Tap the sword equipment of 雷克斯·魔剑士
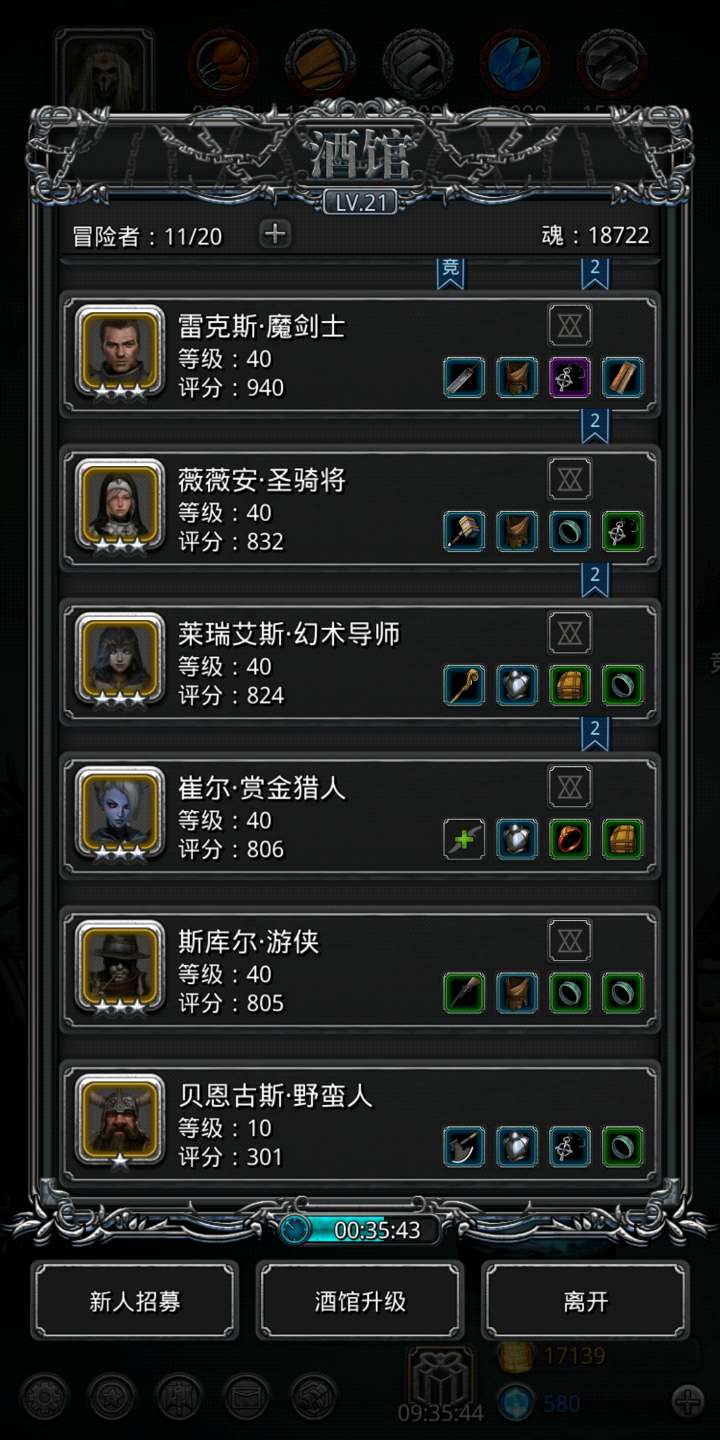Screen dimensions: 720x1440 point(464,378)
